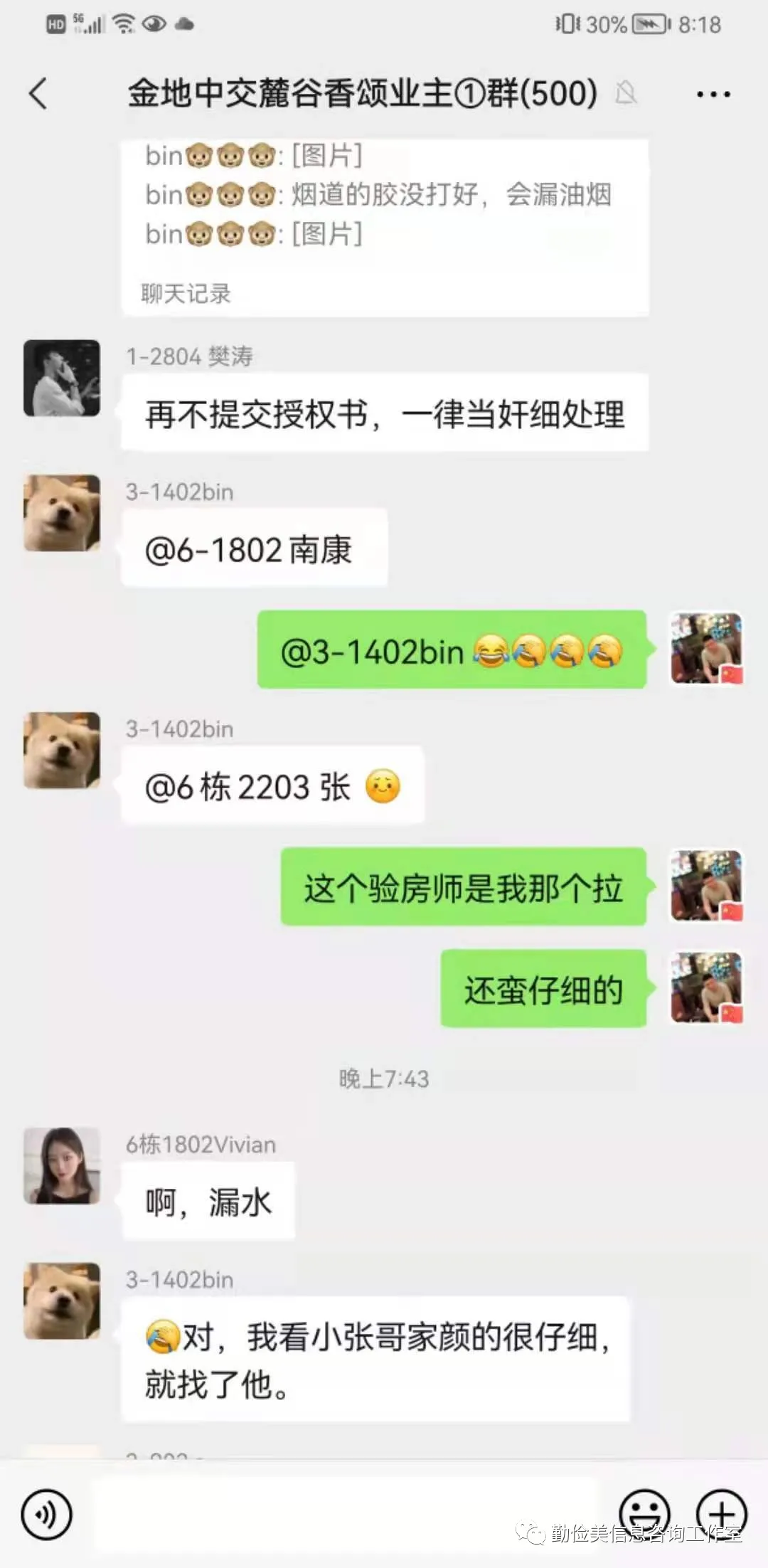Tap my avatar beside 还蛮仔细的 message
This screenshot has width=768, height=1568.
tap(707, 987)
